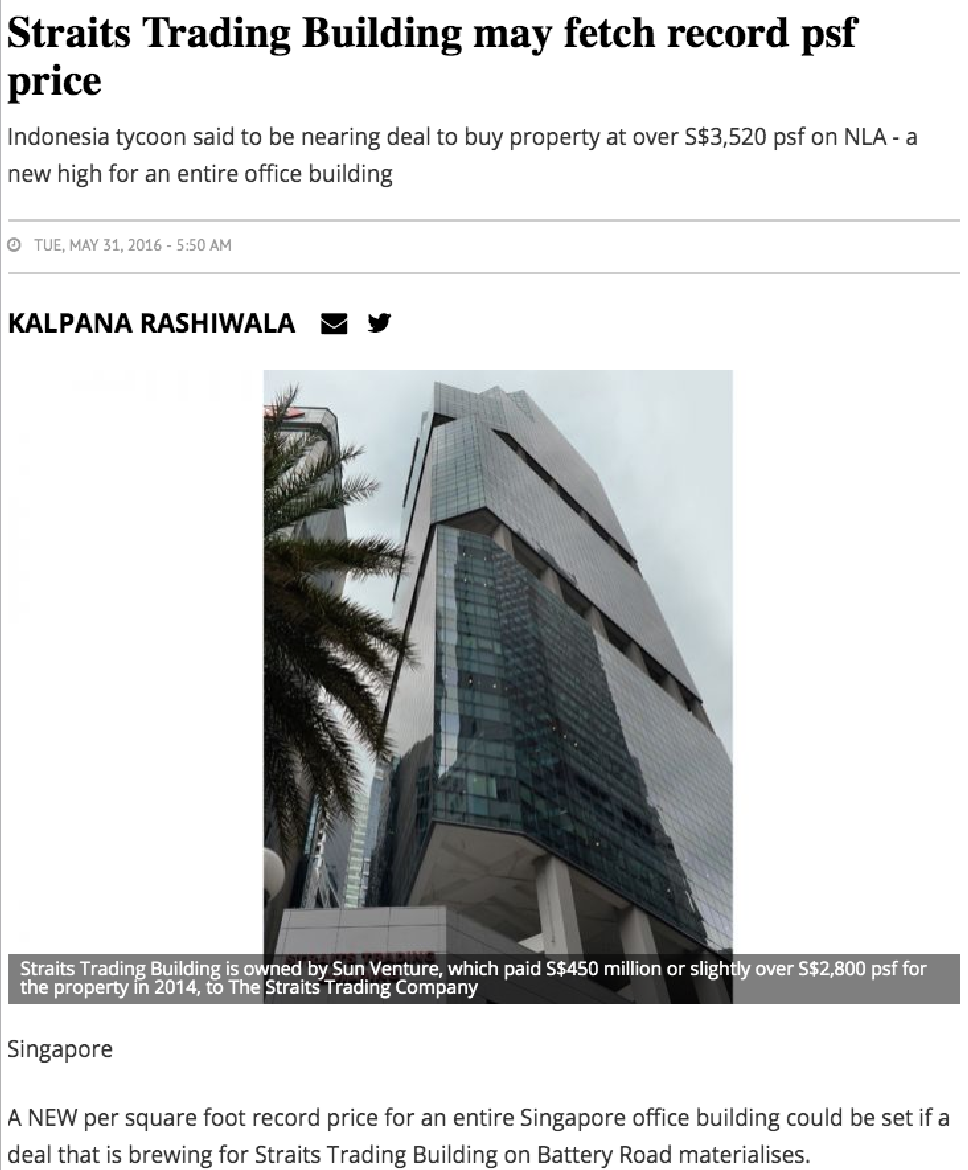The image size is (968, 1170).
Task: Email author Kalpana Rashiwala via envelope icon
Action: tap(334, 324)
